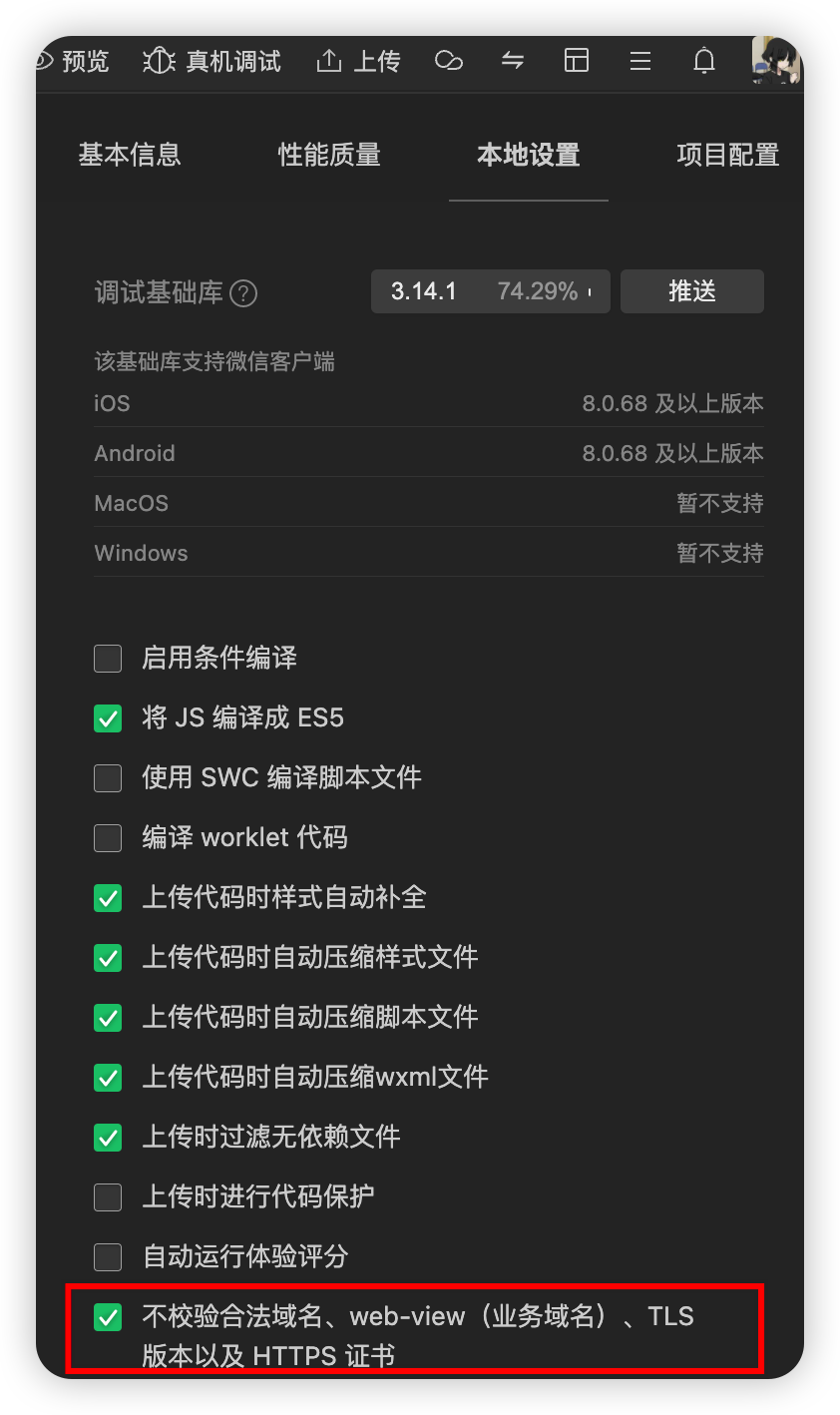Screen dimensions: 840x1415
Task: Click the 推送 button
Action: [x=691, y=291]
